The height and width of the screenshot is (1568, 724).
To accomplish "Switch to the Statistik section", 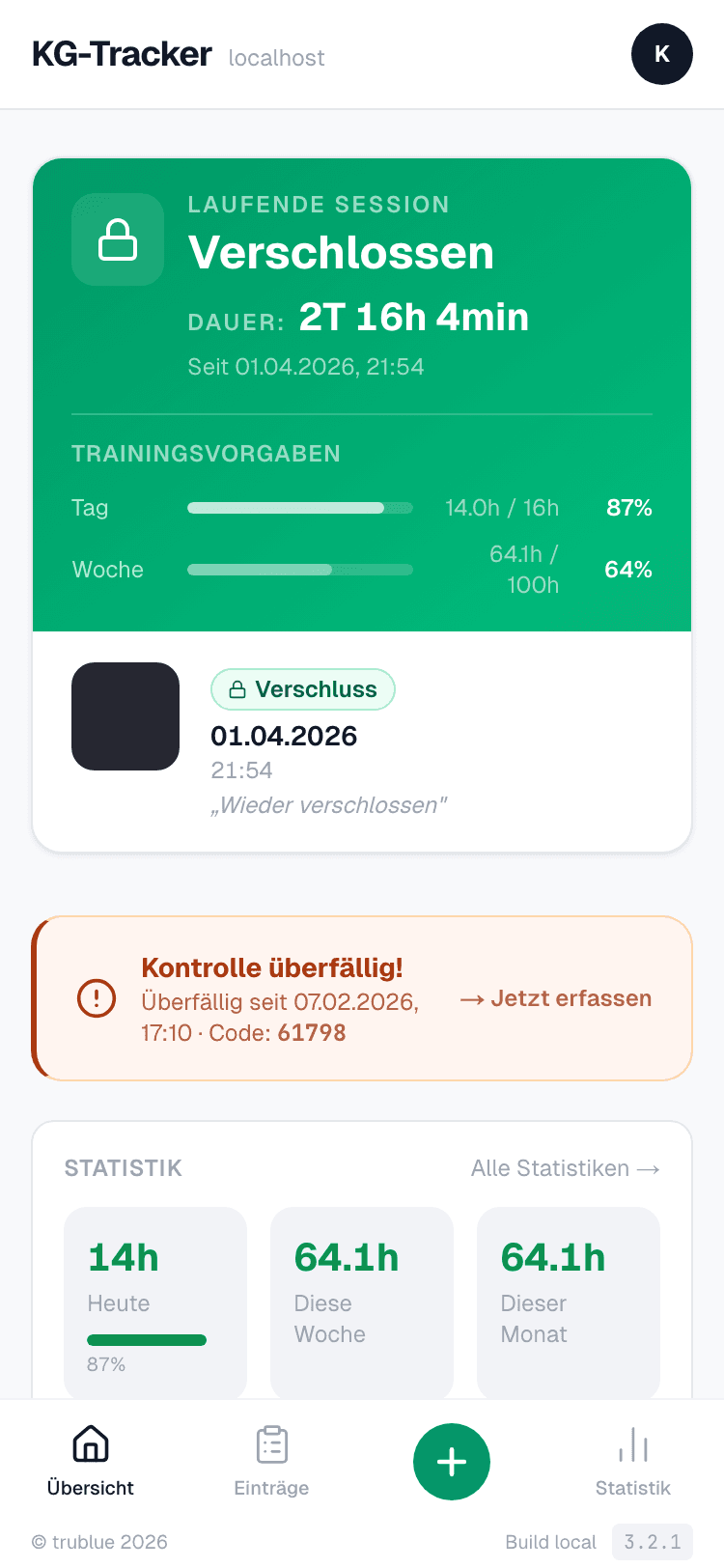I will coord(632,1461).
